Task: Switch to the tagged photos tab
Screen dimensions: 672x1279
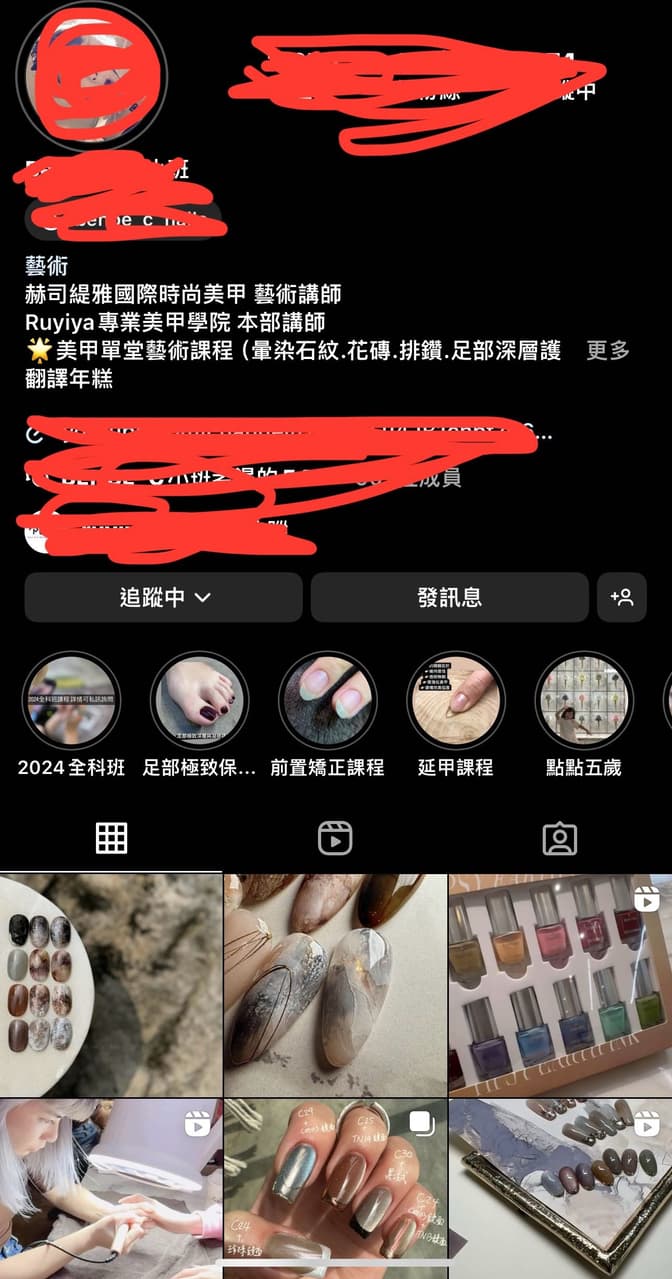Action: tap(559, 838)
